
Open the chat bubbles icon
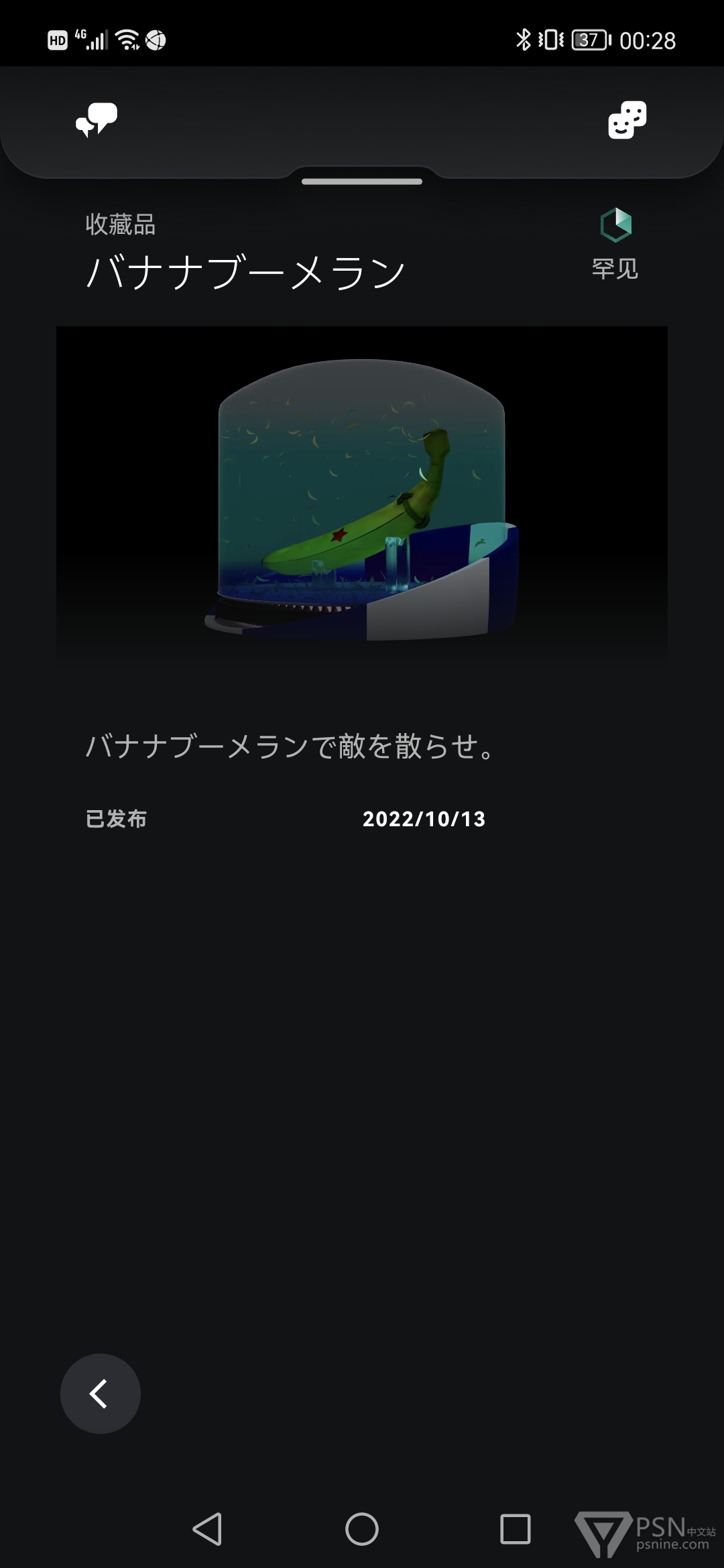(97, 121)
